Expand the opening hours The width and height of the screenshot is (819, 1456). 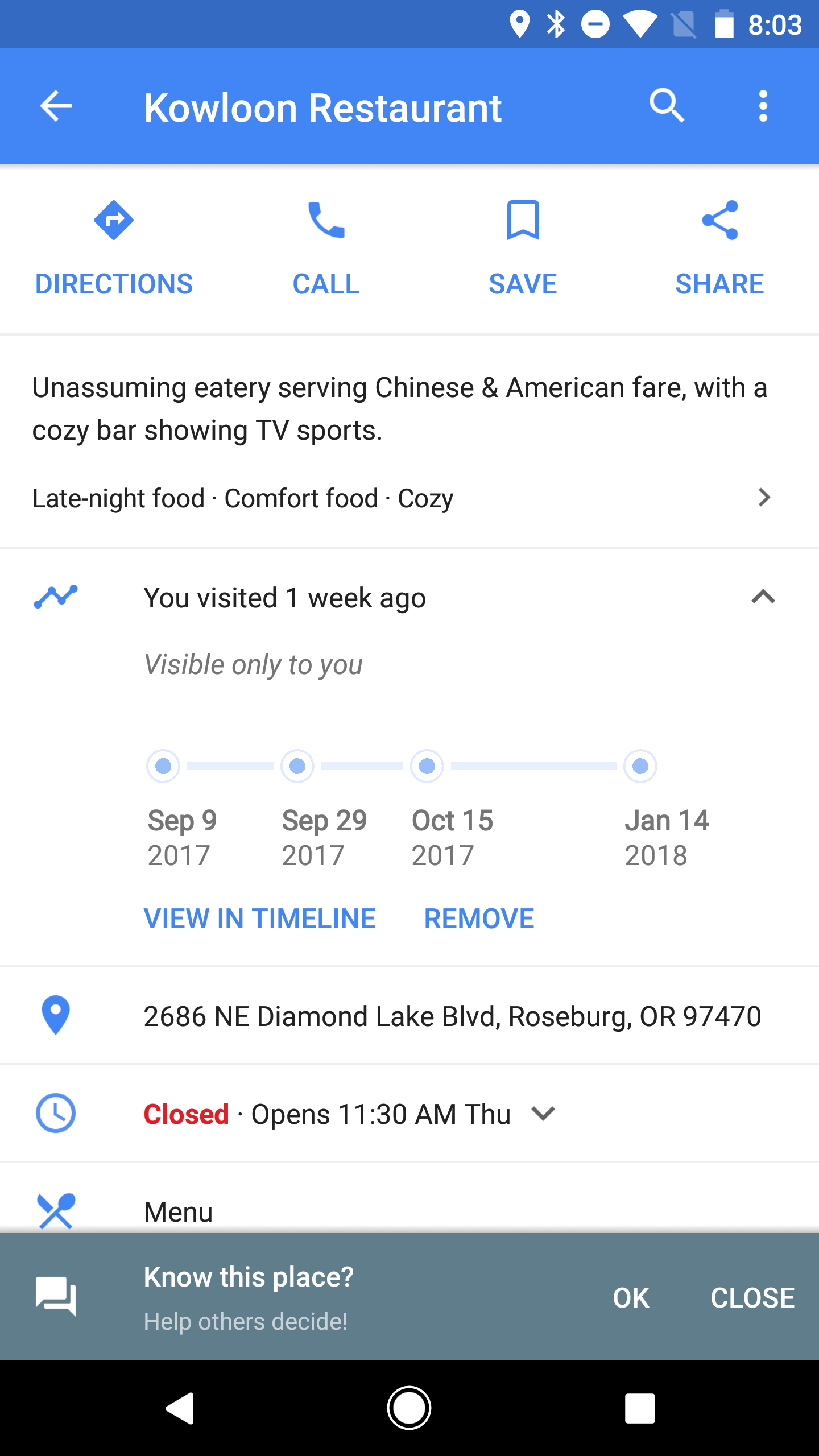pyautogui.click(x=409, y=1114)
